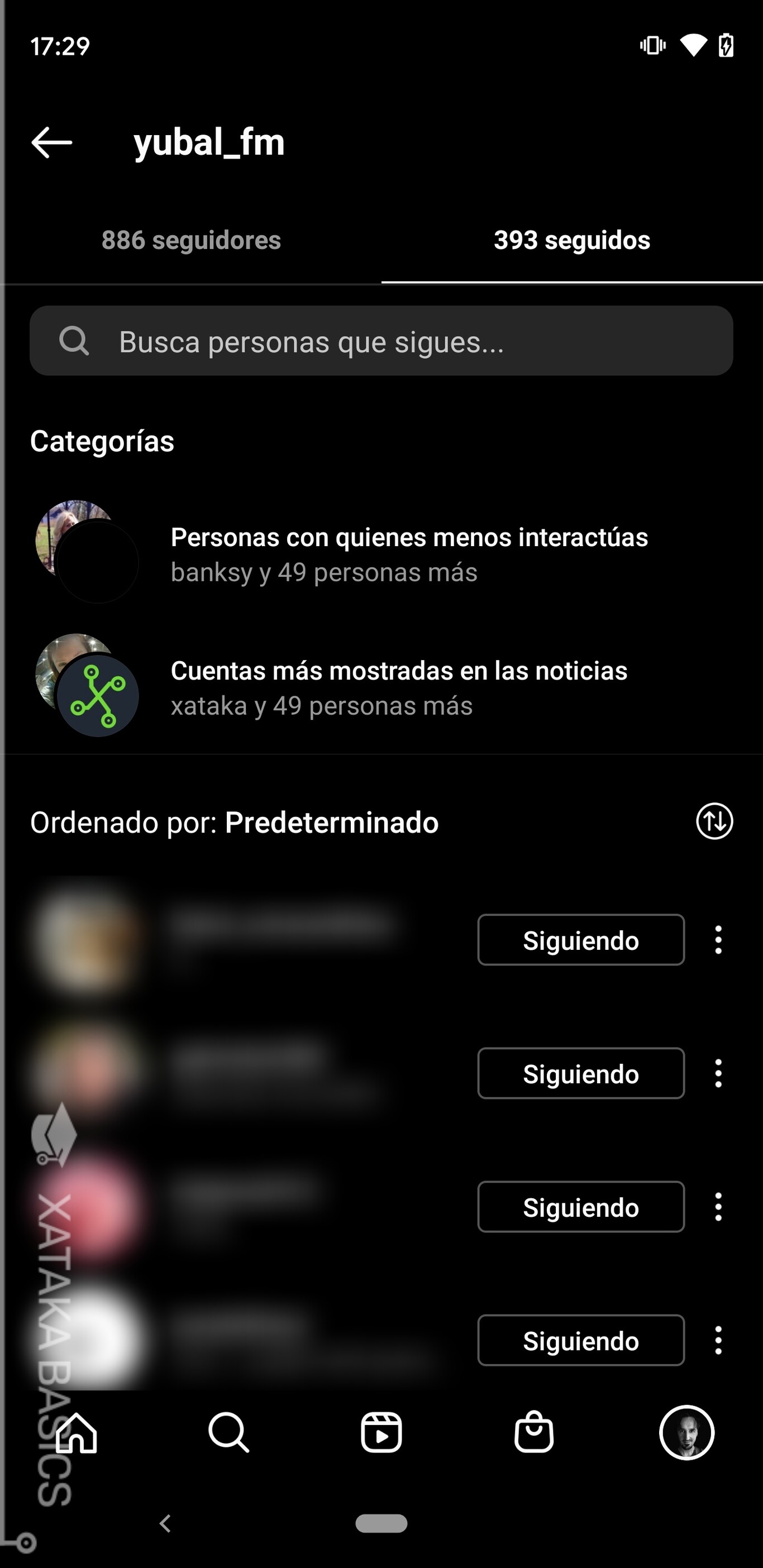
Task: Tap the system back chevron
Action: (165, 1523)
